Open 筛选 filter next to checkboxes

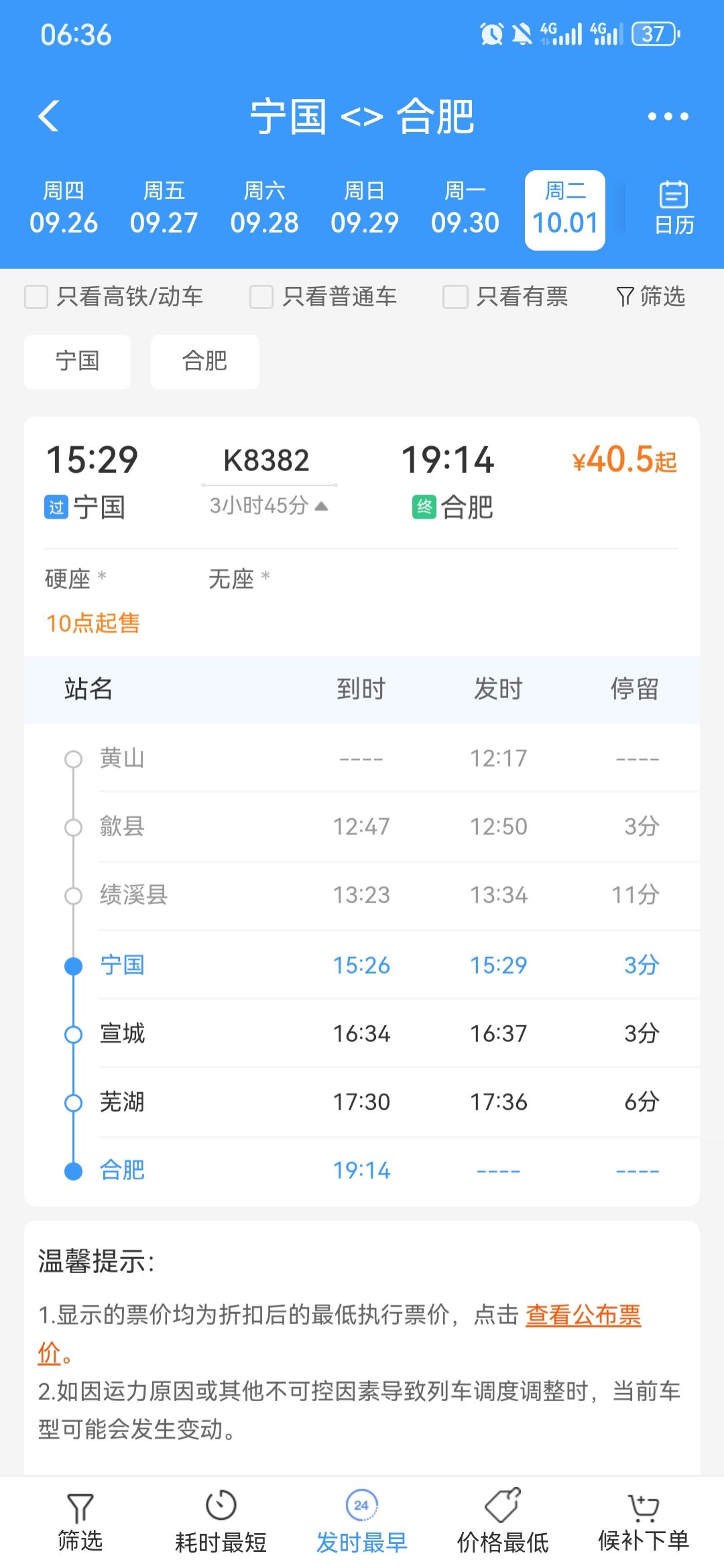[x=650, y=296]
